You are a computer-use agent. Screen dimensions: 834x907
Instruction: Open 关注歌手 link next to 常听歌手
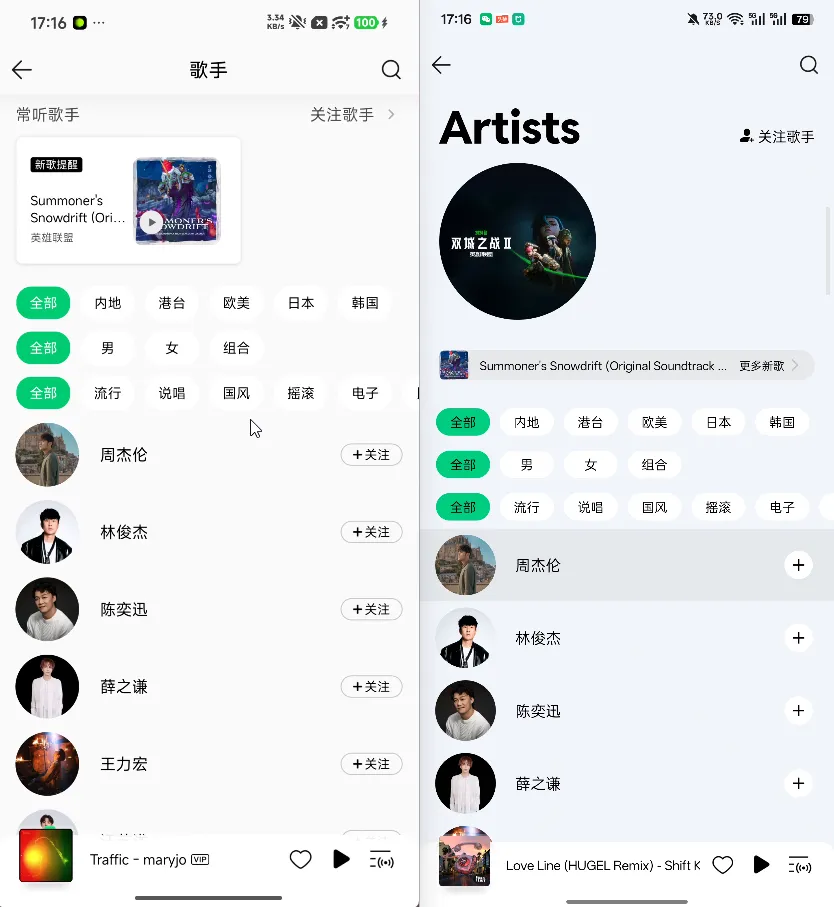[352, 115]
